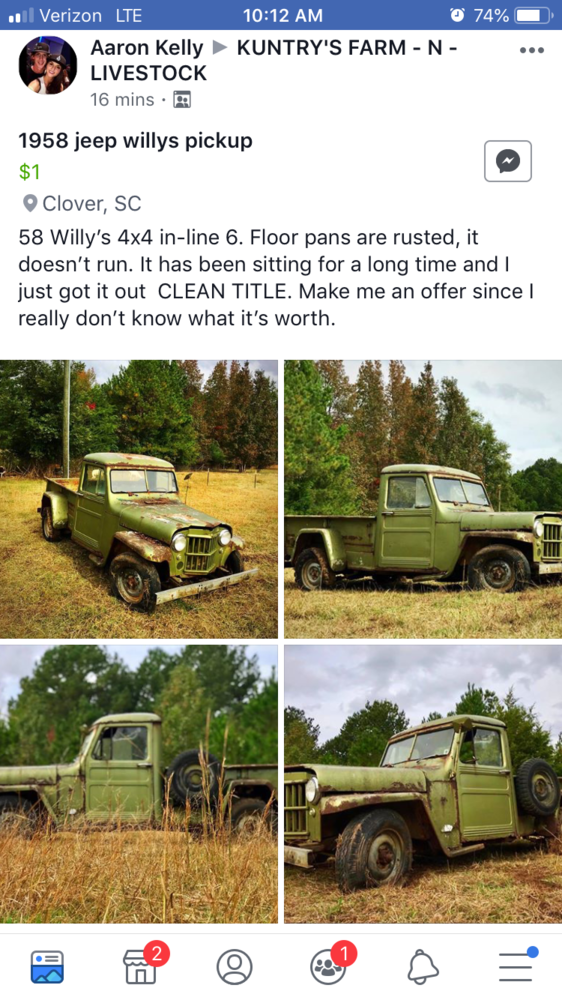Message the seller via Messenger icon
The image size is (562, 1000).
pos(508,161)
